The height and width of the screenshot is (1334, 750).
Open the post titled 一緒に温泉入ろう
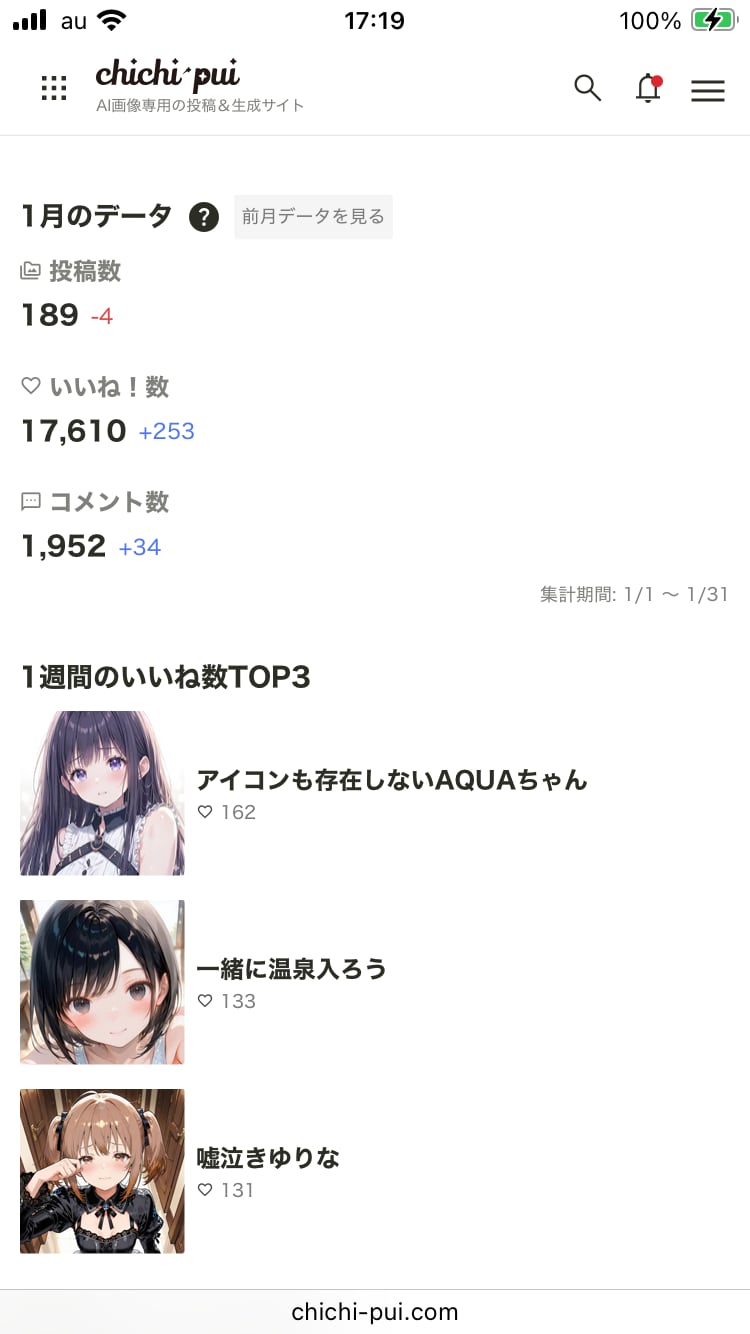pos(293,968)
